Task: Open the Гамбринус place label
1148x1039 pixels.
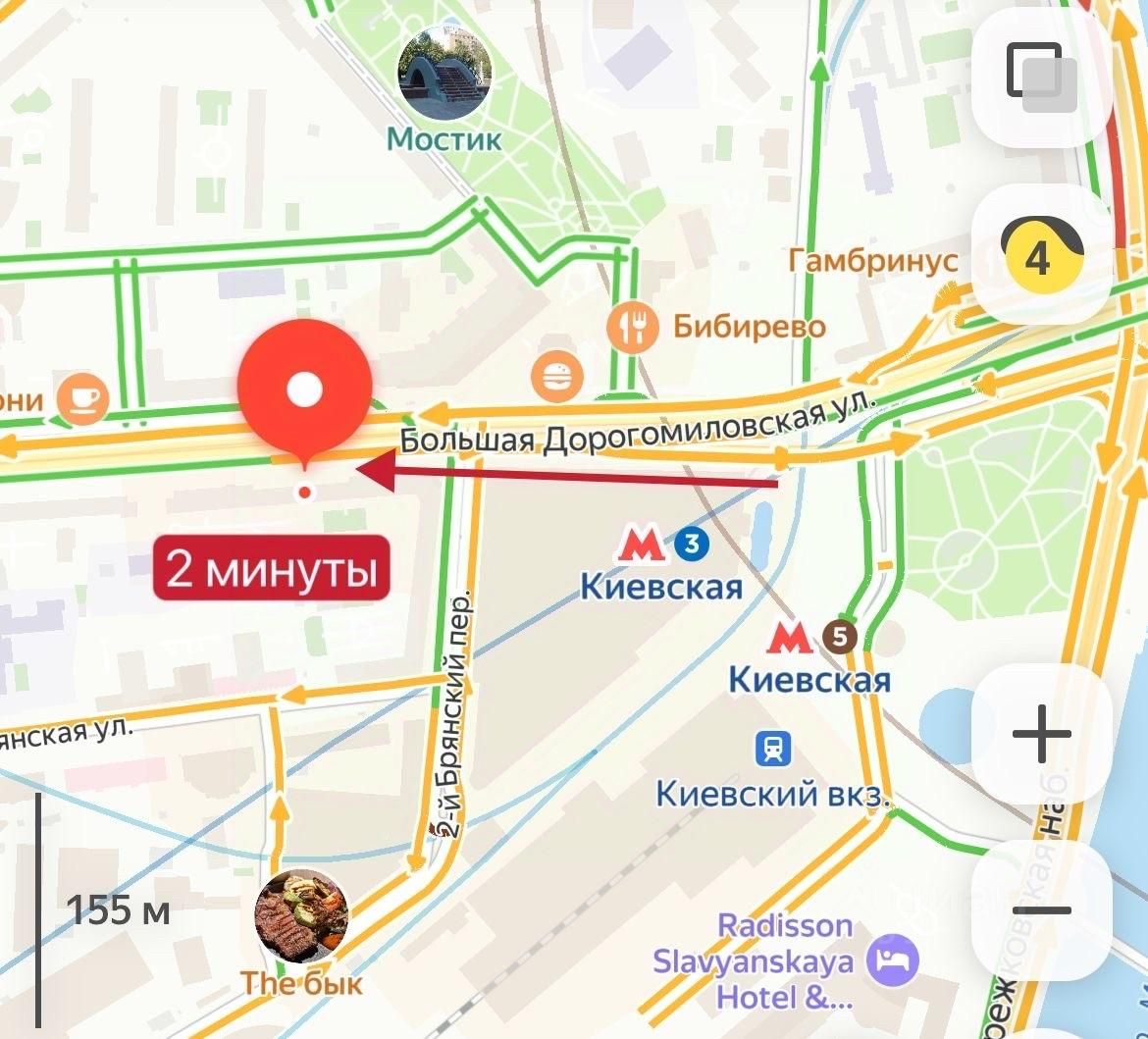Action: (x=872, y=261)
